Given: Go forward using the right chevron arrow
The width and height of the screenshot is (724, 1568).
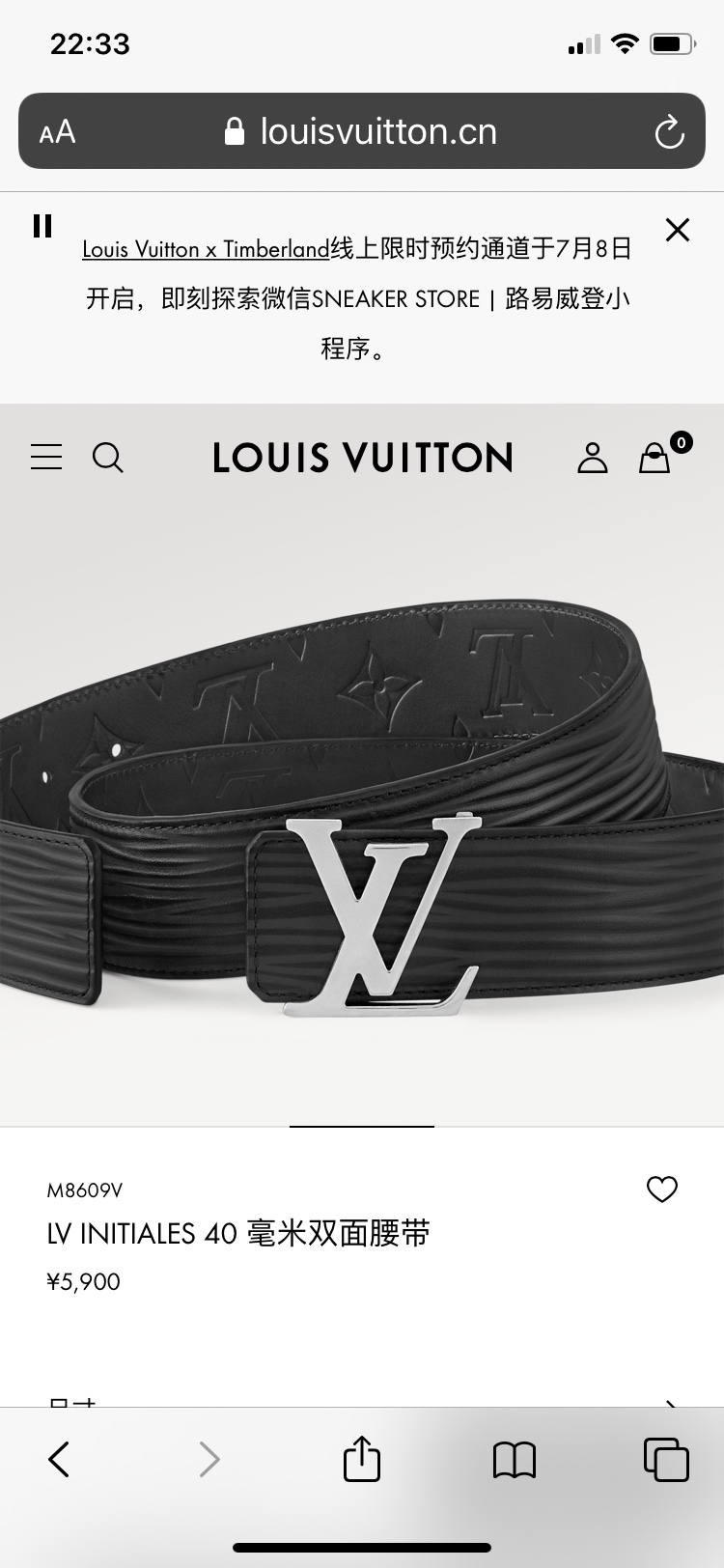Looking at the screenshot, I should [209, 1460].
